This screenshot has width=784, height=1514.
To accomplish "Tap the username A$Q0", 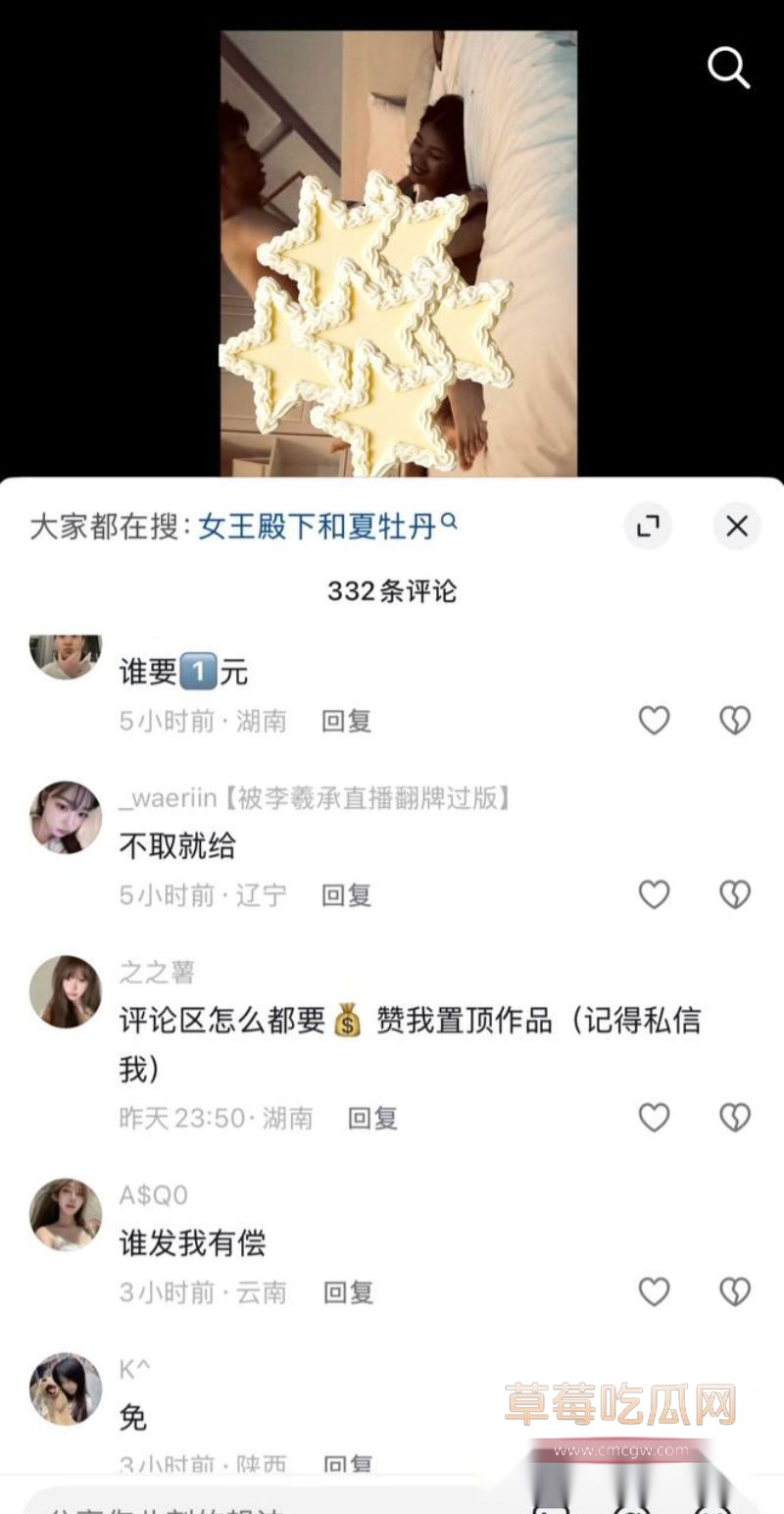I will click(x=151, y=1194).
